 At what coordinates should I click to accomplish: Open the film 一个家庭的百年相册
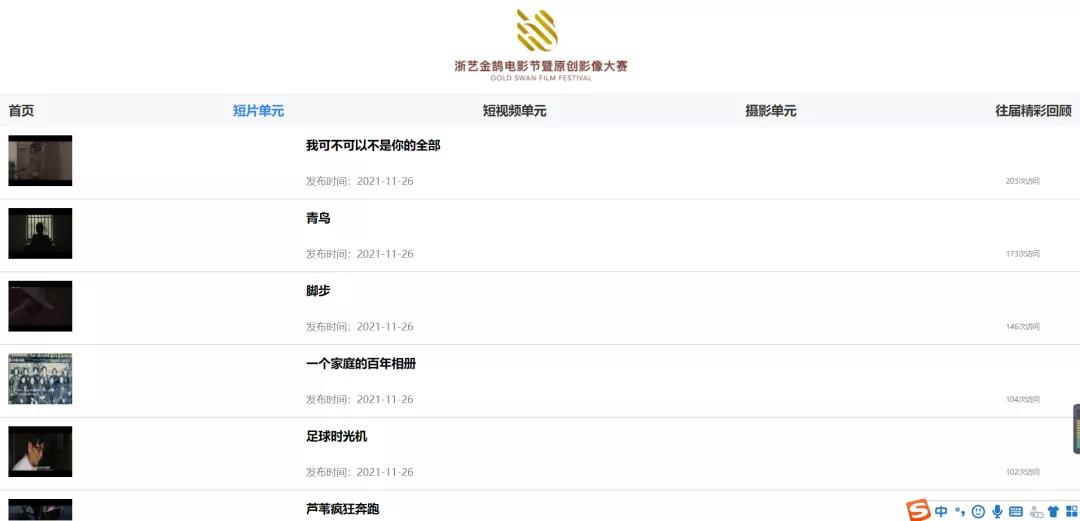pos(360,364)
